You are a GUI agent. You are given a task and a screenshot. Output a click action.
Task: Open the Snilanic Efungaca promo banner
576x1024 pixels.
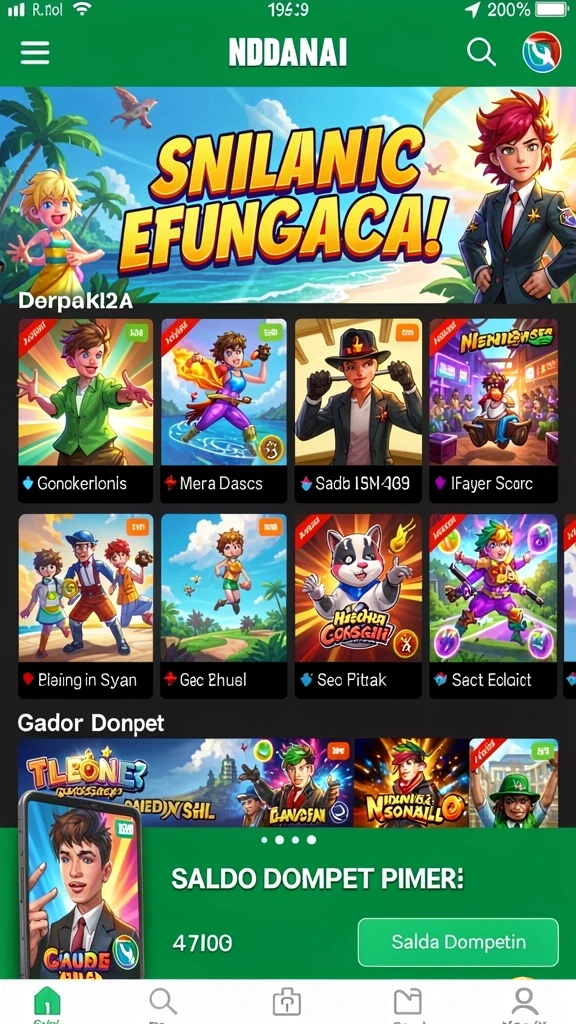tap(288, 195)
